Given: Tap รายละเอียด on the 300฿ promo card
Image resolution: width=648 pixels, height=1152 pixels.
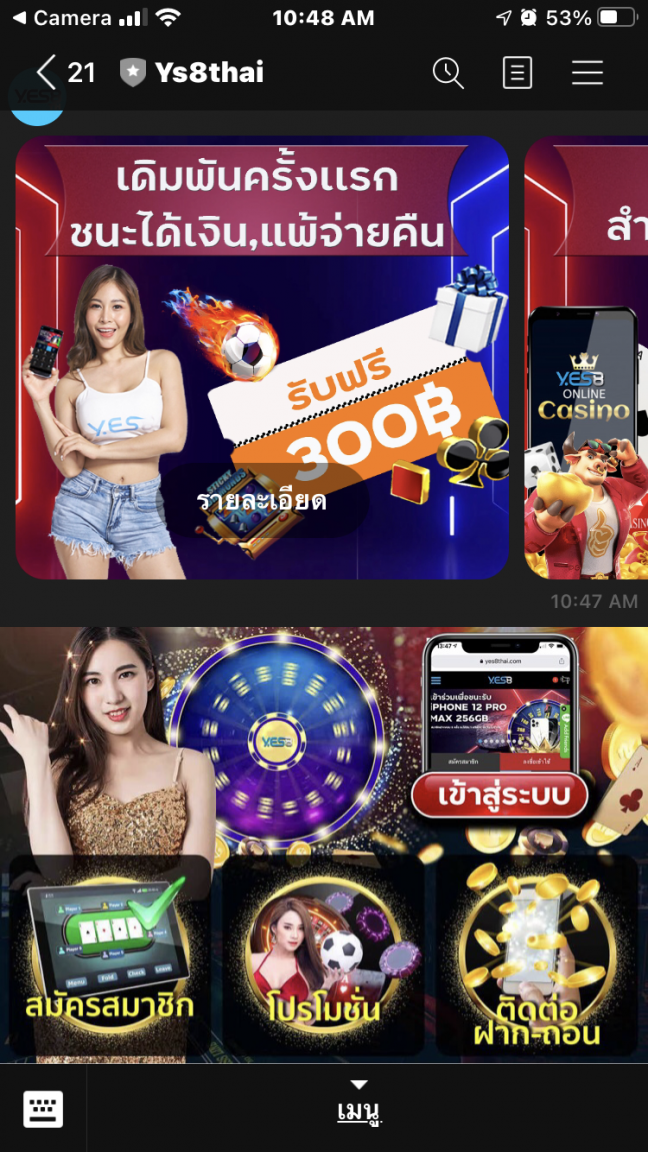Looking at the screenshot, I should click(262, 501).
